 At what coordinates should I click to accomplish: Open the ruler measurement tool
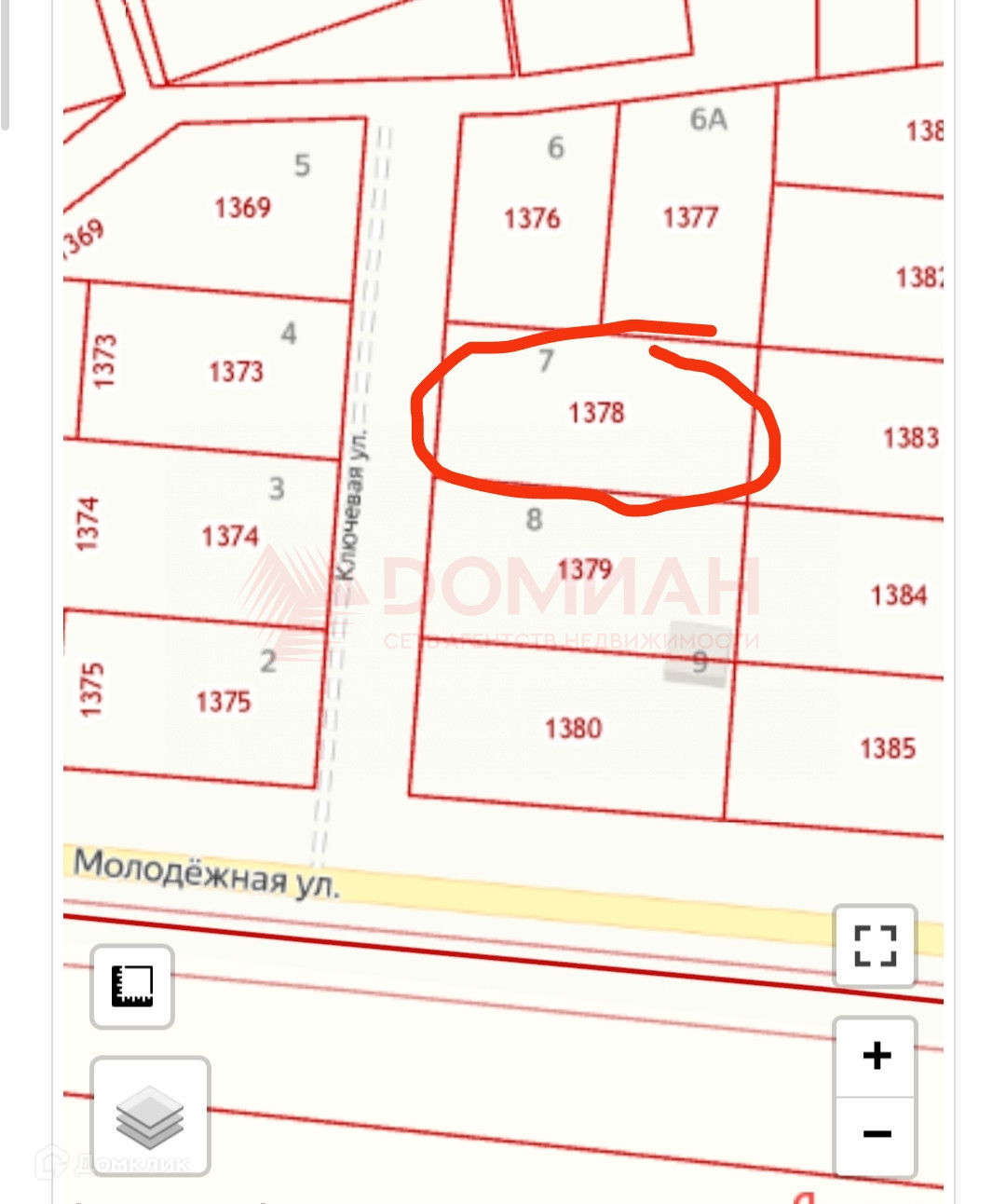(132, 986)
